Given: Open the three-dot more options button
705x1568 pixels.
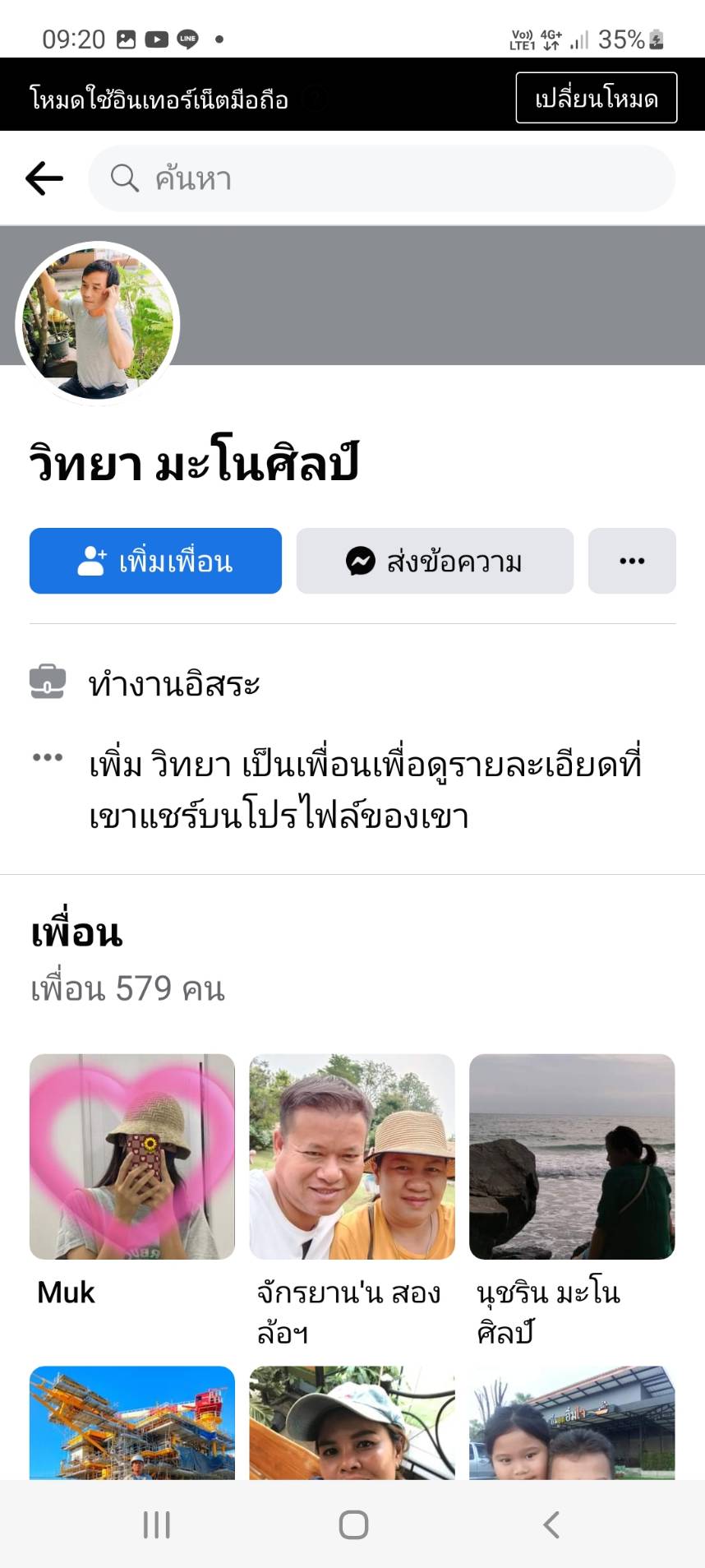Looking at the screenshot, I should click(632, 561).
